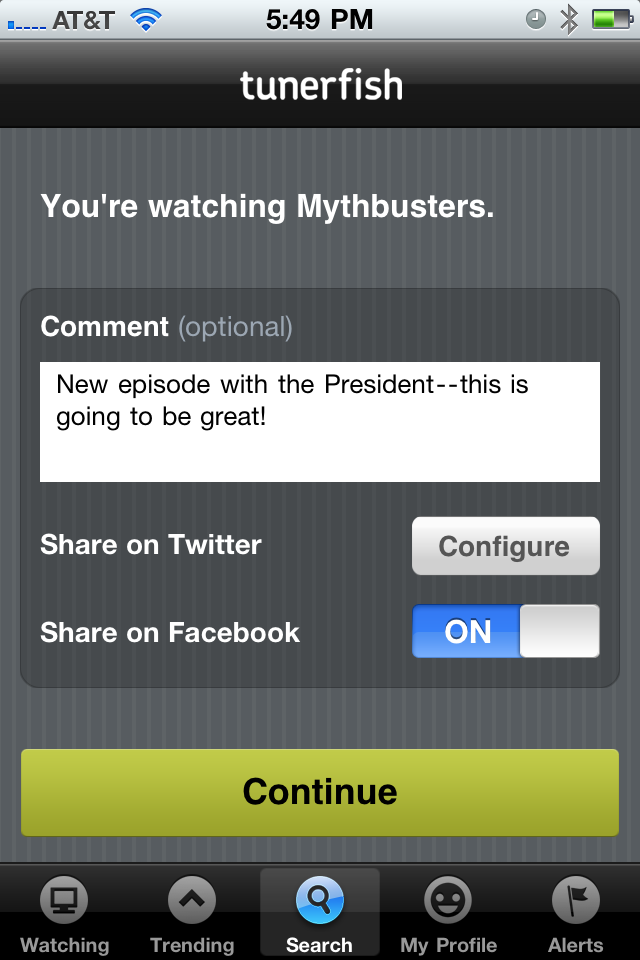
Task: Open the Trending tab
Action: click(x=192, y=915)
